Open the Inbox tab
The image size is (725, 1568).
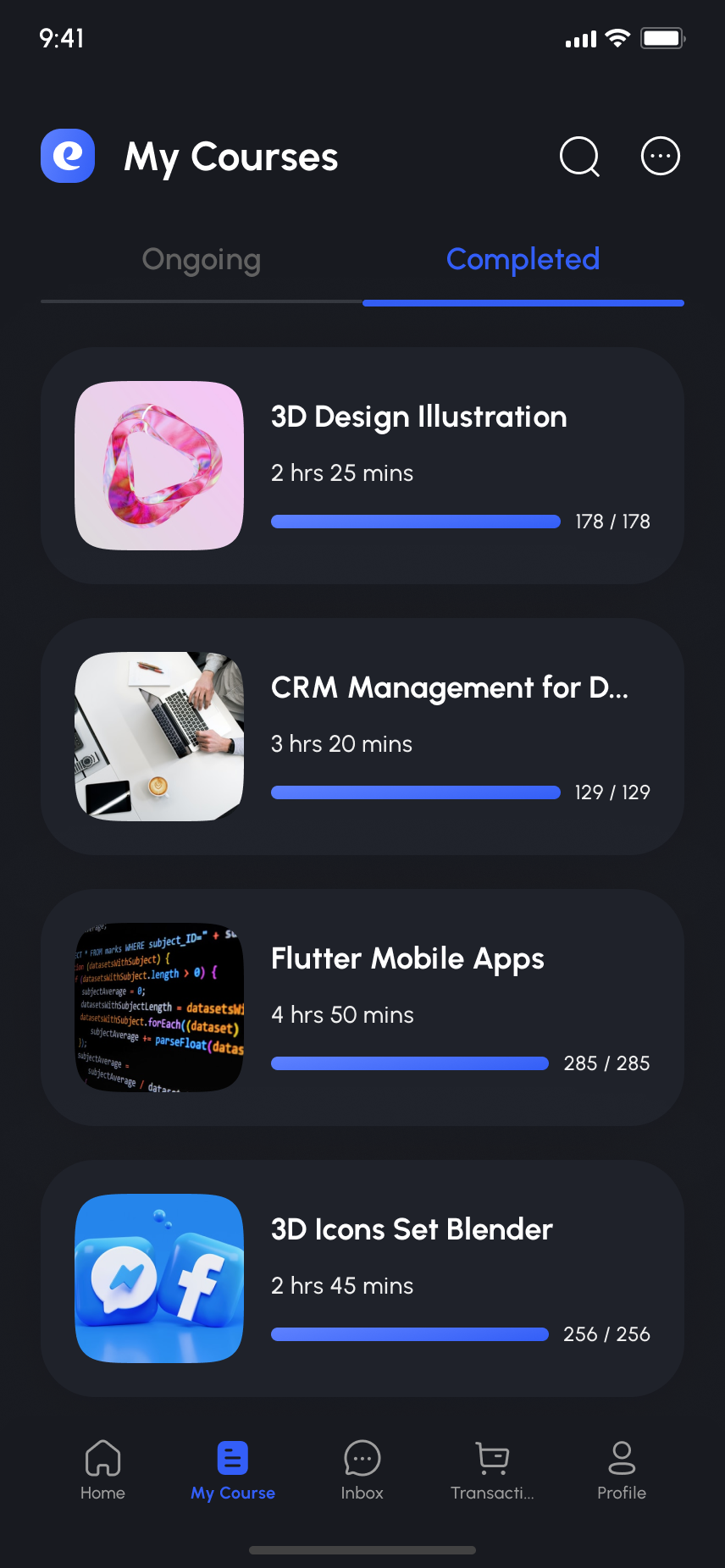pyautogui.click(x=362, y=1470)
